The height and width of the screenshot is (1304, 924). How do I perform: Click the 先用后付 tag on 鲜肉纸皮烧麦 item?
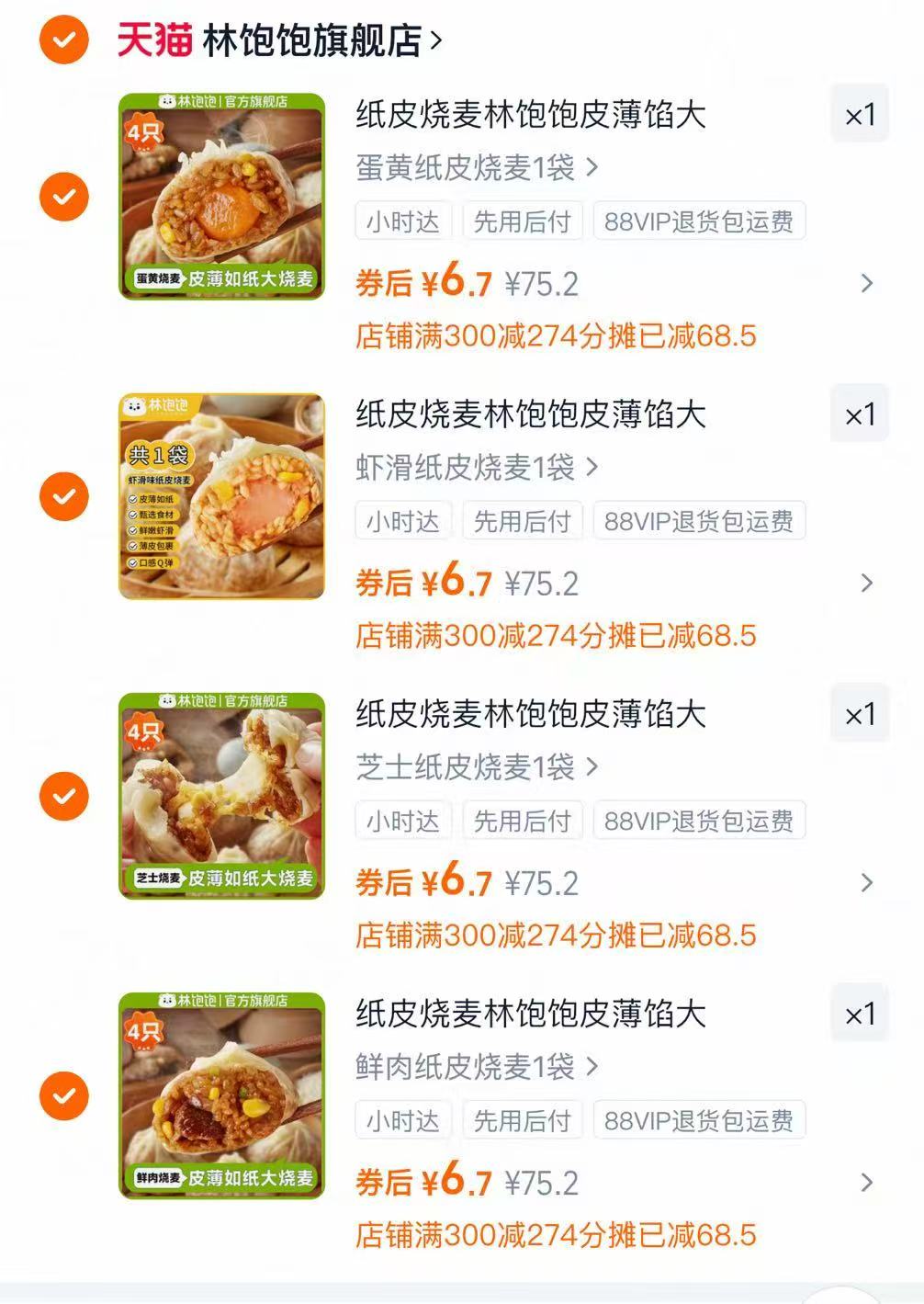click(522, 1119)
